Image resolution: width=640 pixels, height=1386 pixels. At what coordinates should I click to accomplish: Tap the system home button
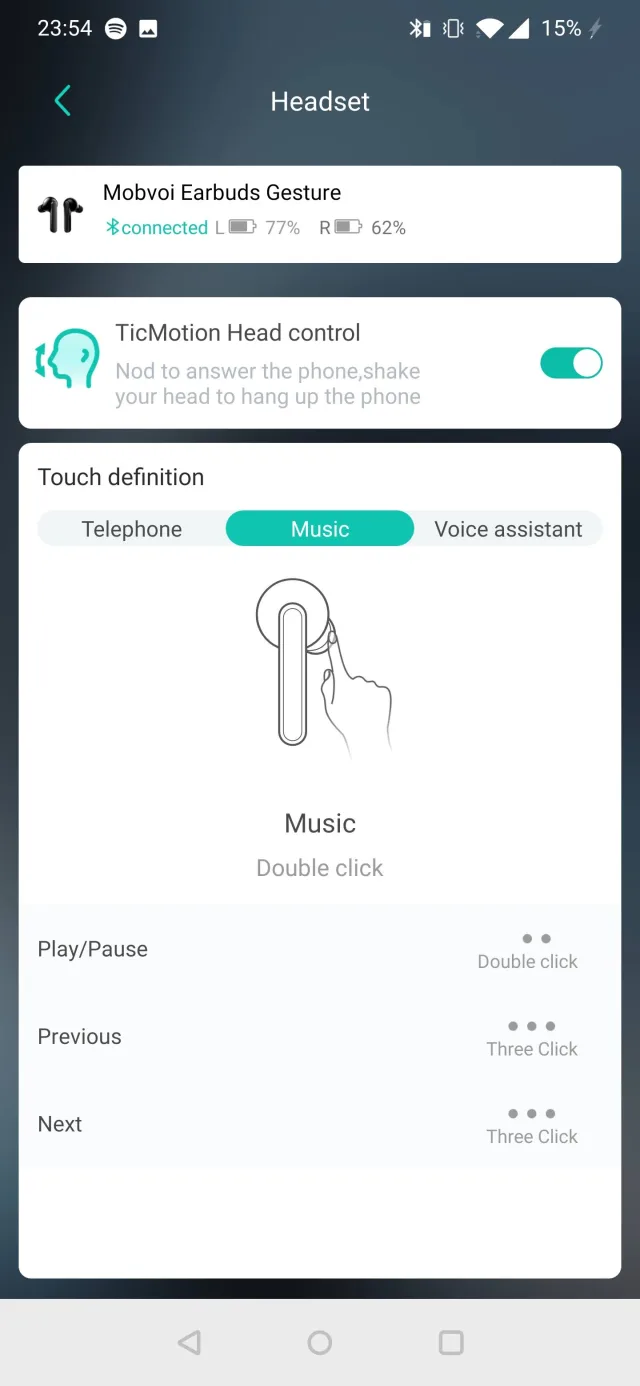320,1342
